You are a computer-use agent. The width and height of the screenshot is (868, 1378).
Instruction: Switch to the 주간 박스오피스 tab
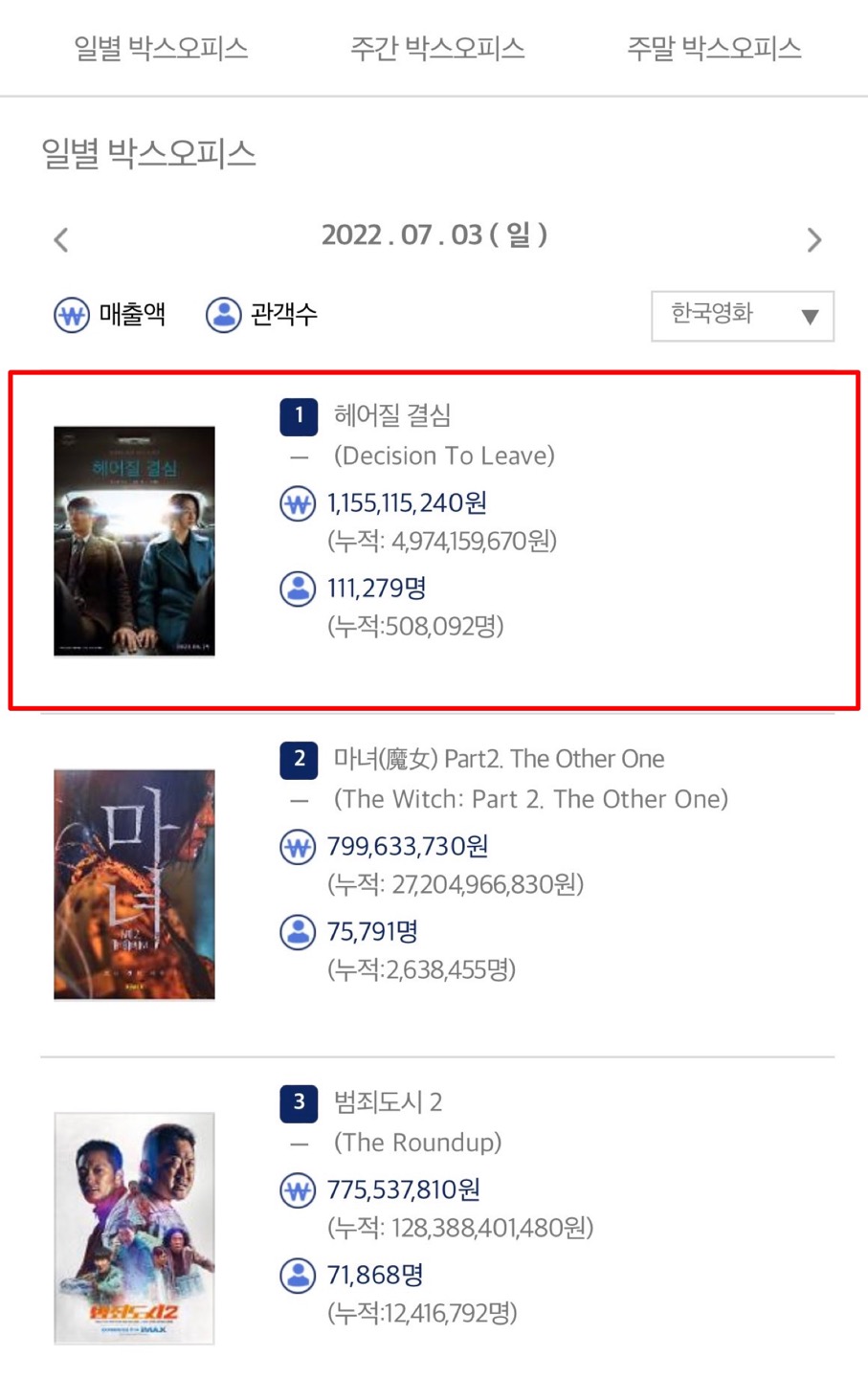pos(437,48)
